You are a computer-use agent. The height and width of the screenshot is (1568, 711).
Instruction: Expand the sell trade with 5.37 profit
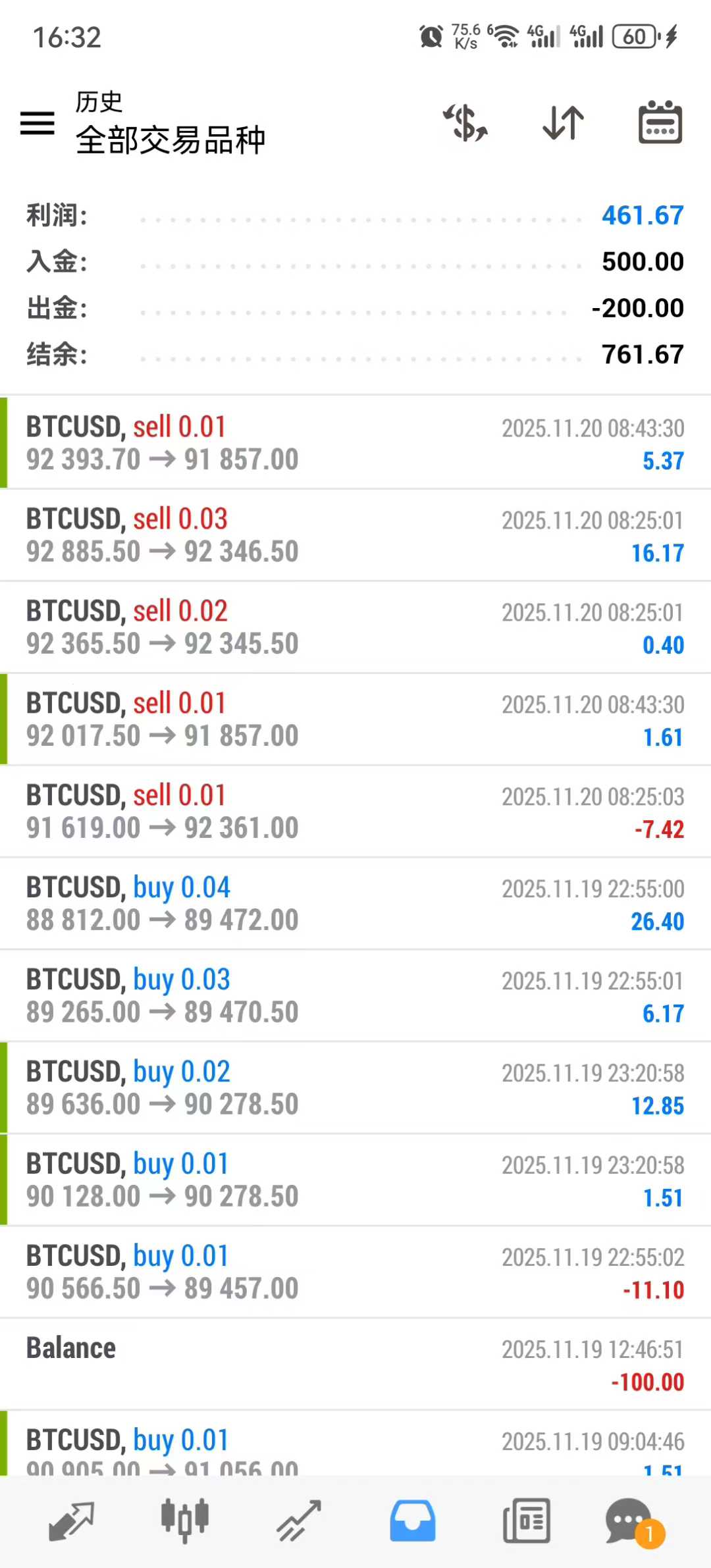(355, 443)
